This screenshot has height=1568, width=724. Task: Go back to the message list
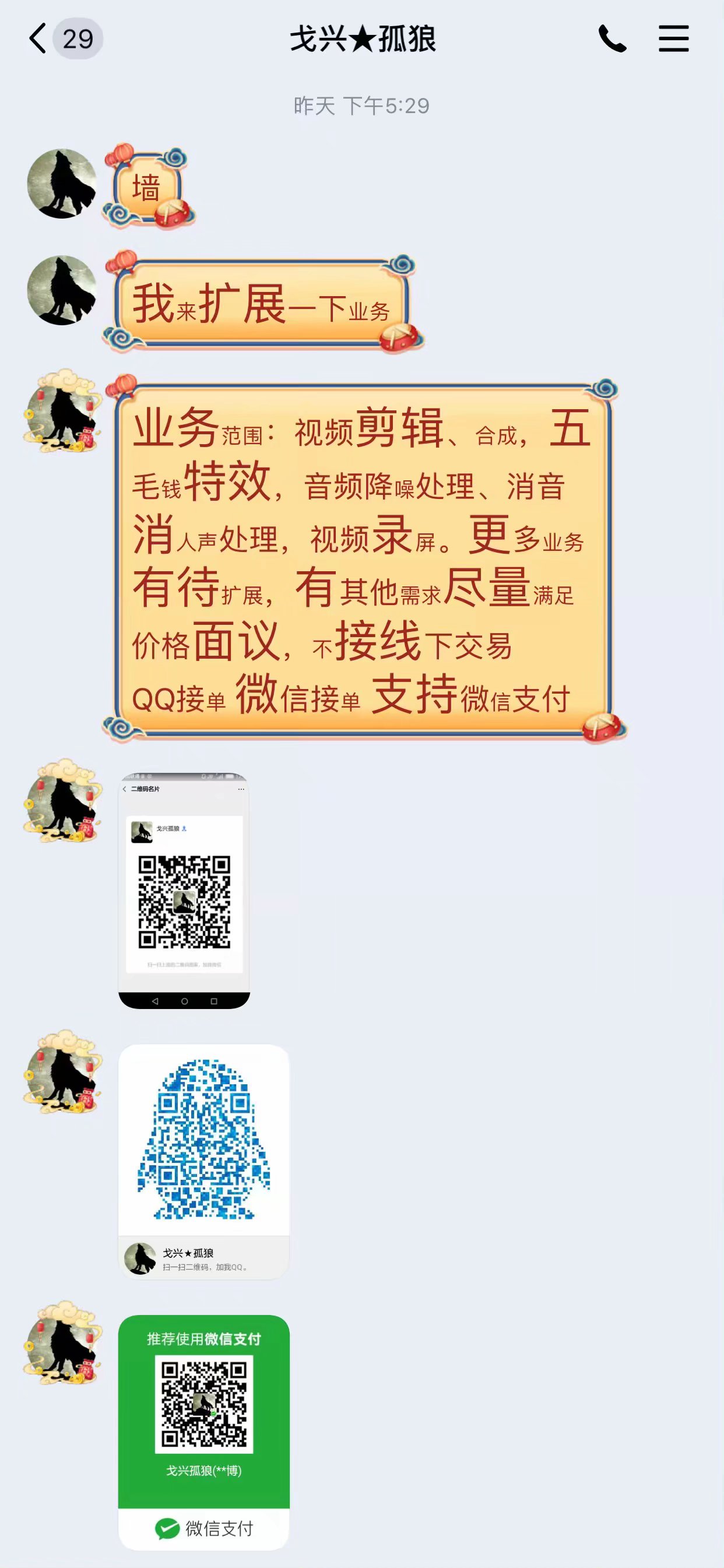click(x=38, y=39)
